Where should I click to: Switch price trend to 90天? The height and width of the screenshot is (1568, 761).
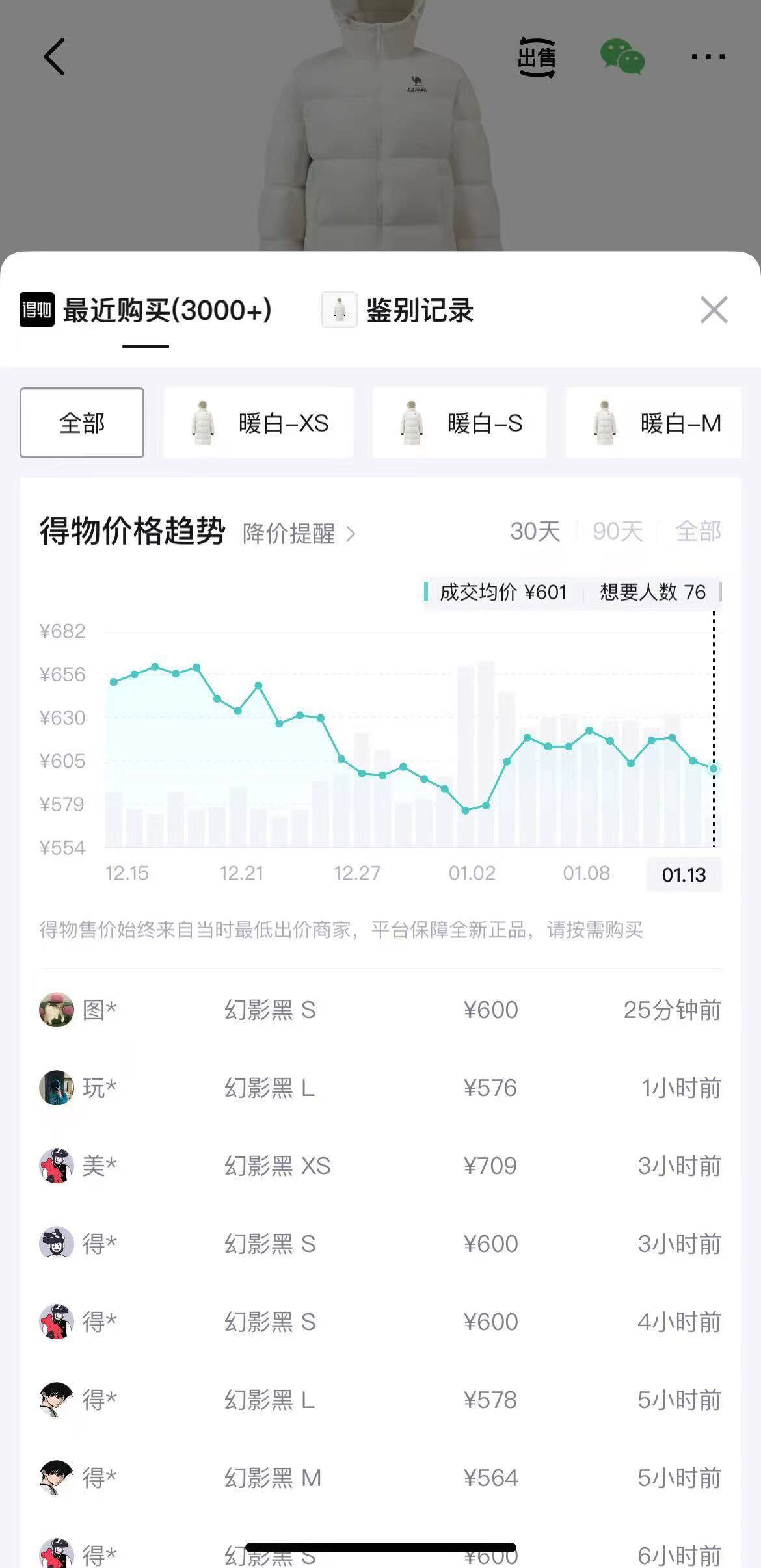tap(617, 531)
